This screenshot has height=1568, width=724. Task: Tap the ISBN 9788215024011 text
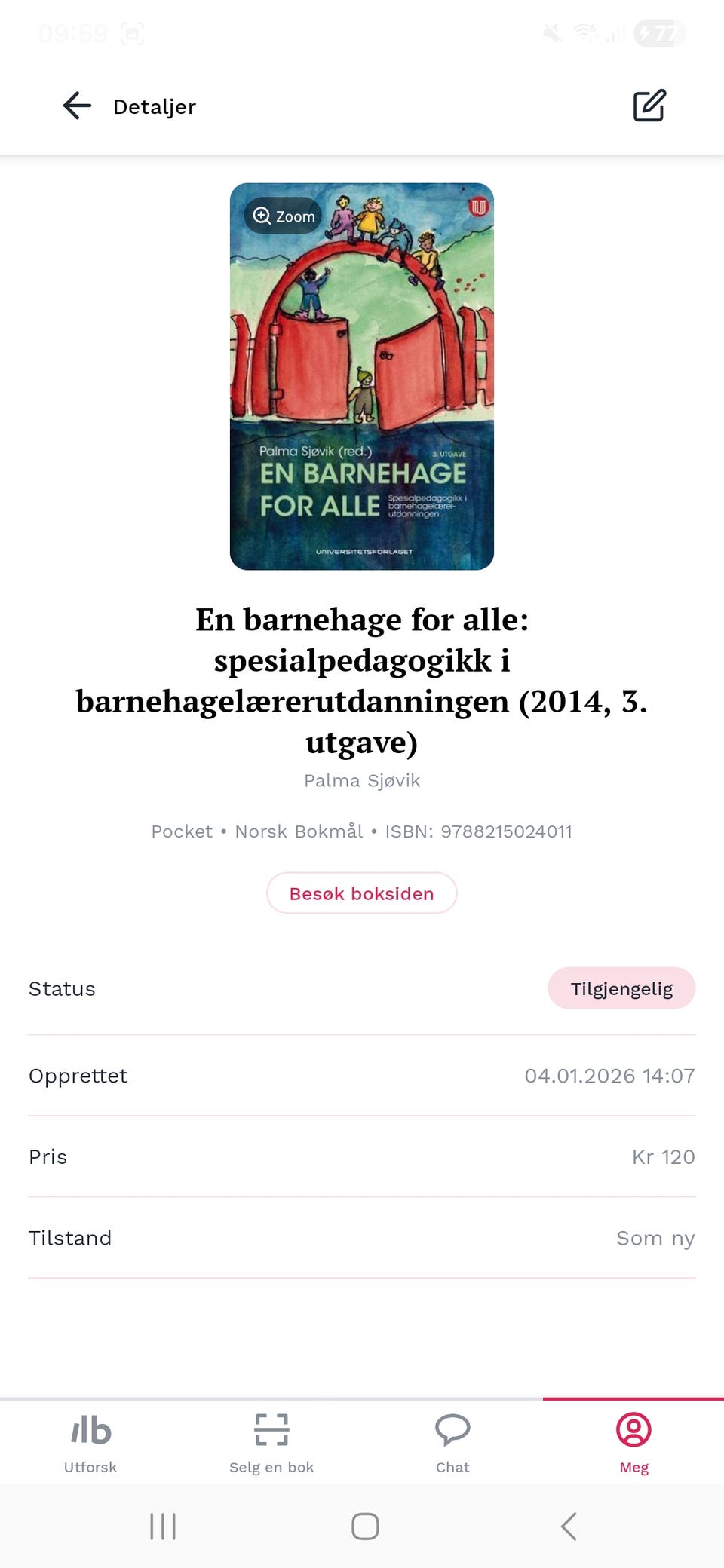click(x=502, y=831)
